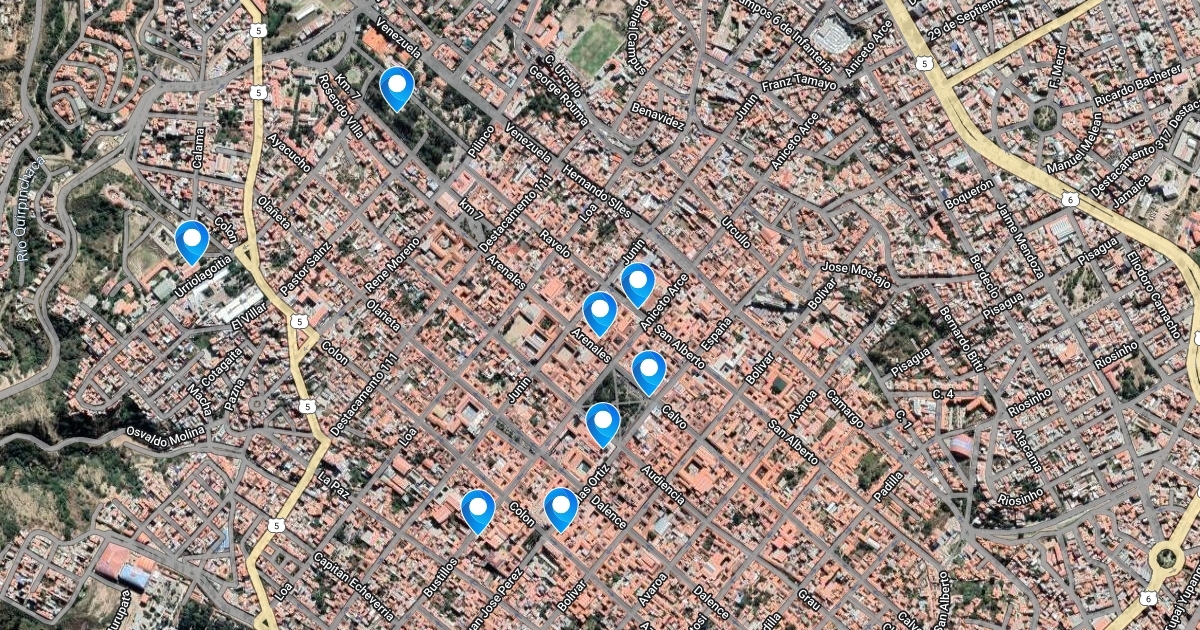
Task: Select the pin above the Arenales label
Action: (599, 311)
